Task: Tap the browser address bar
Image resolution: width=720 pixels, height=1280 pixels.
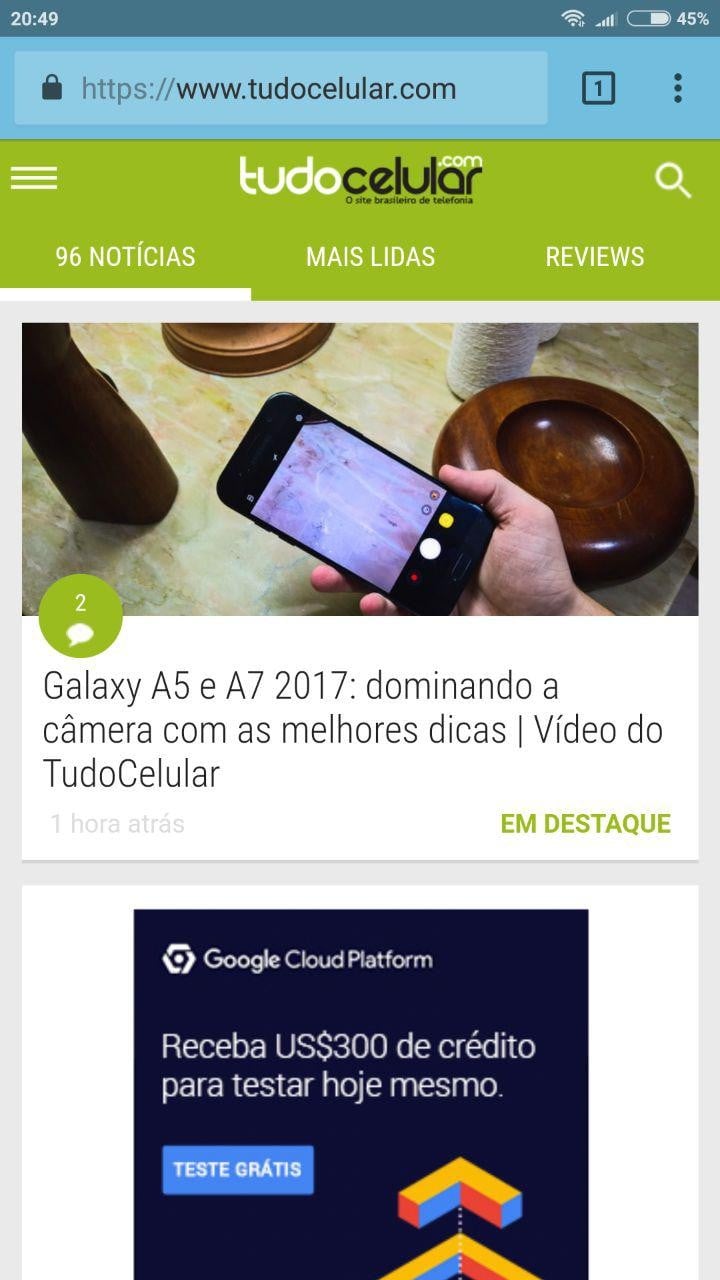Action: click(280, 89)
